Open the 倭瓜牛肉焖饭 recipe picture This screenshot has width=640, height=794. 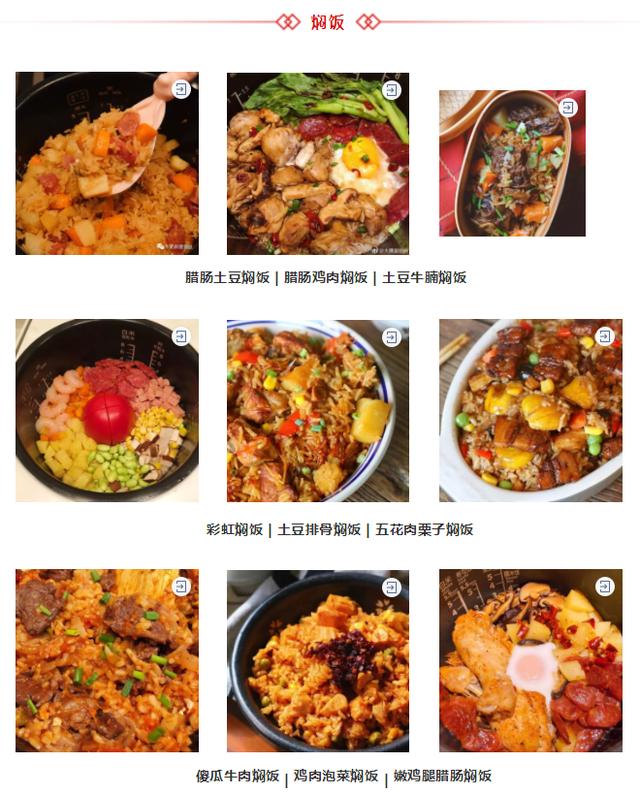(106, 660)
